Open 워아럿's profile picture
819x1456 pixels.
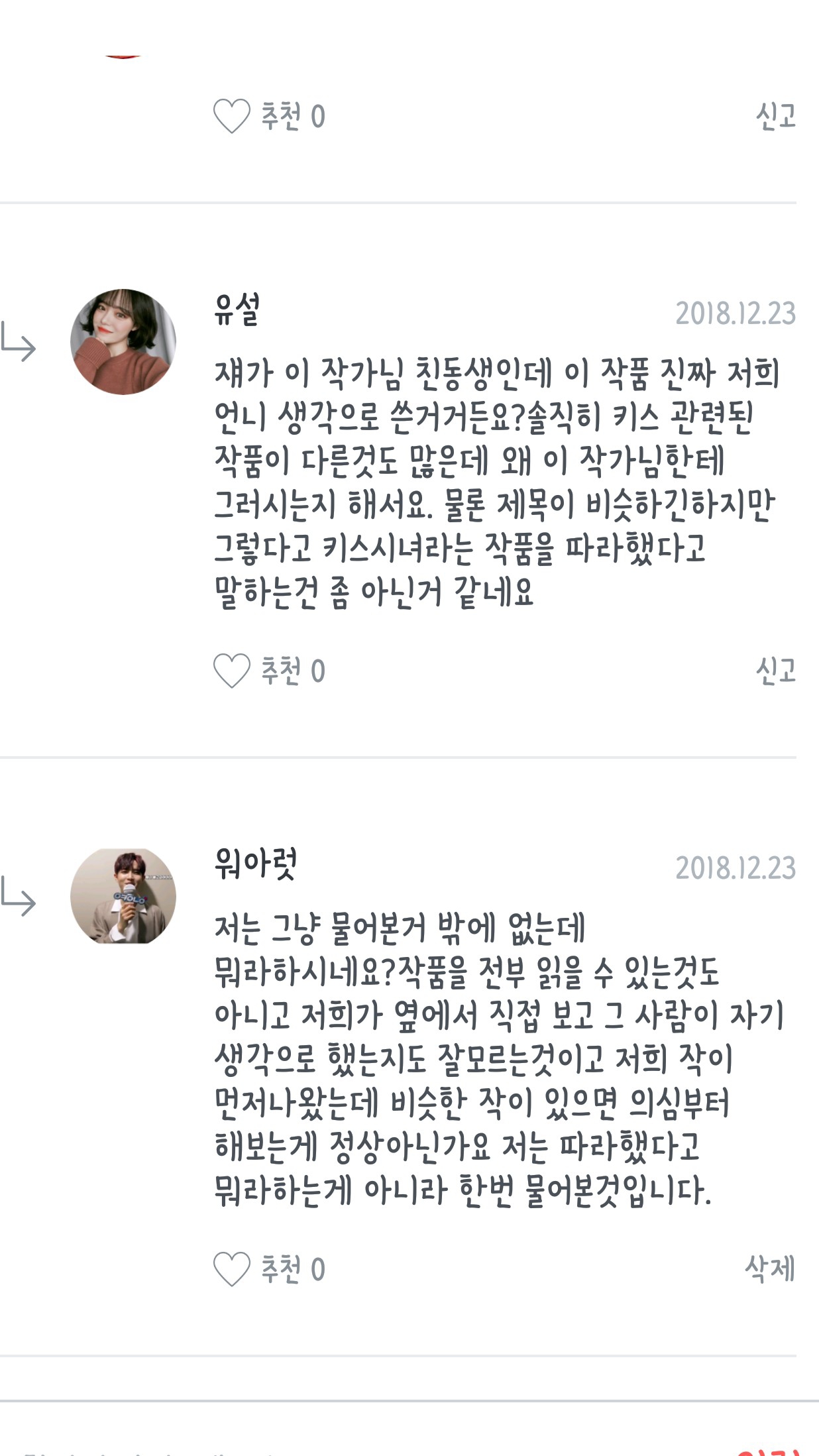pos(123,897)
